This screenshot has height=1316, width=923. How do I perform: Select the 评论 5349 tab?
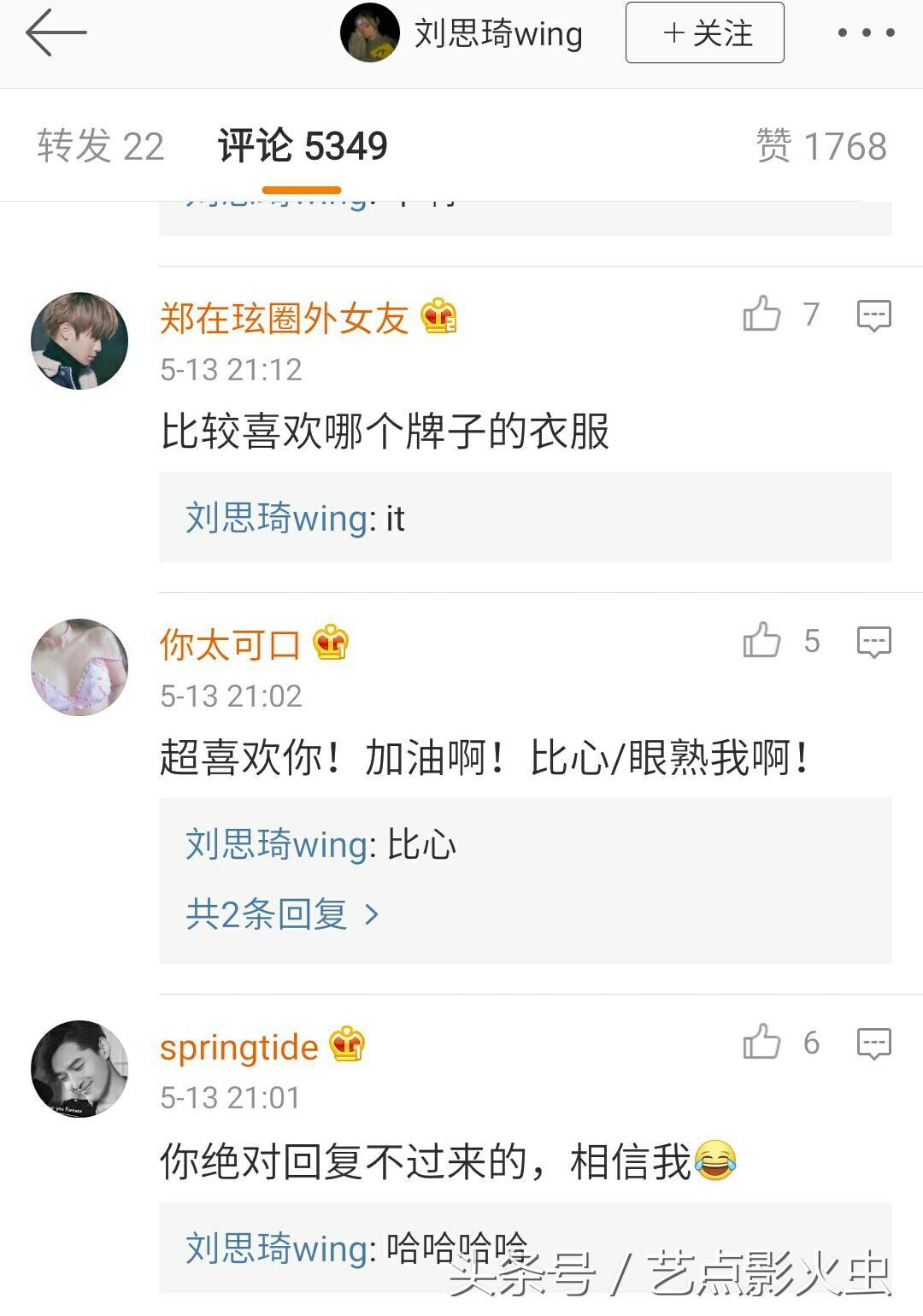coord(302,146)
